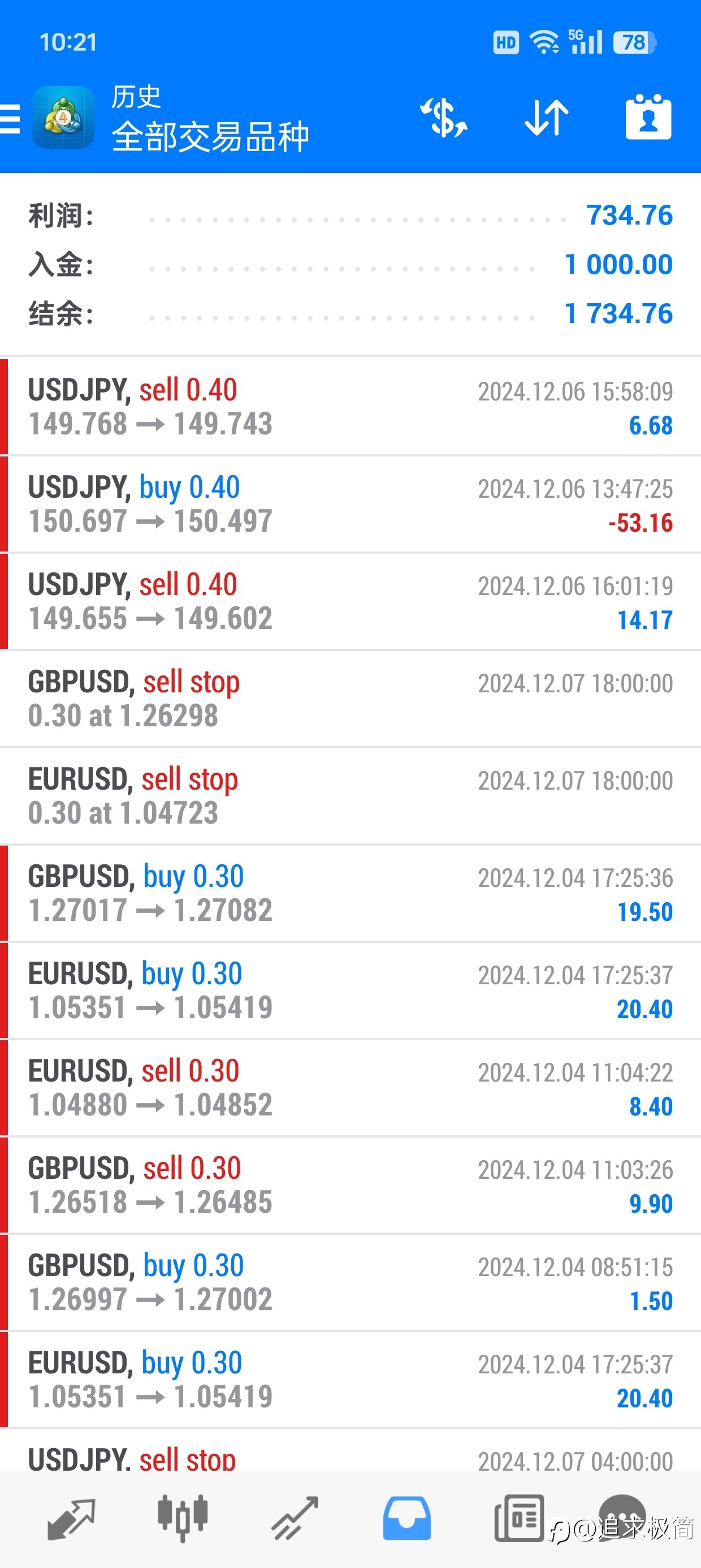
Task: Open the side drawer menu
Action: click(x=10, y=119)
